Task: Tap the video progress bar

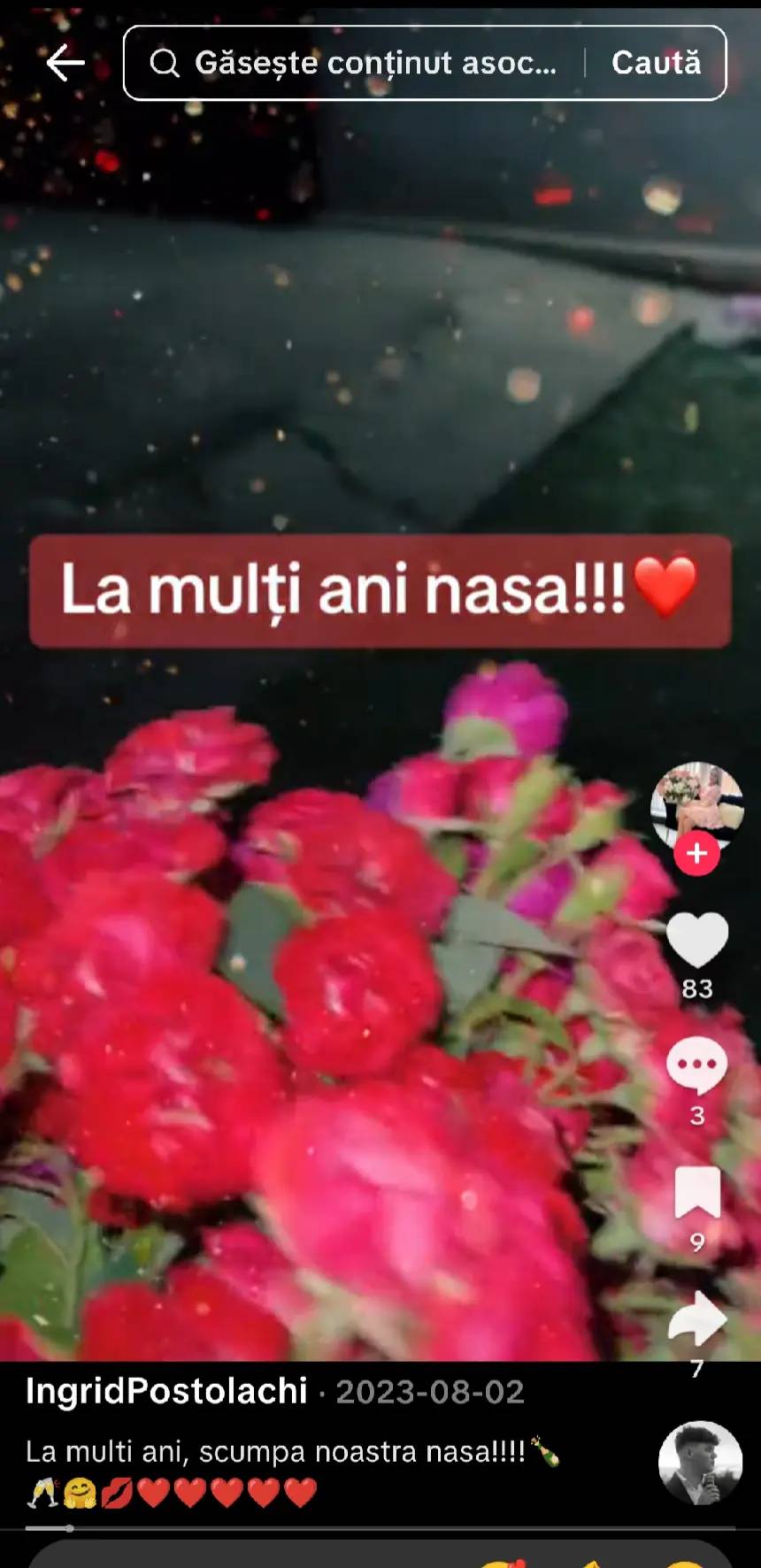Action: (x=380, y=1527)
